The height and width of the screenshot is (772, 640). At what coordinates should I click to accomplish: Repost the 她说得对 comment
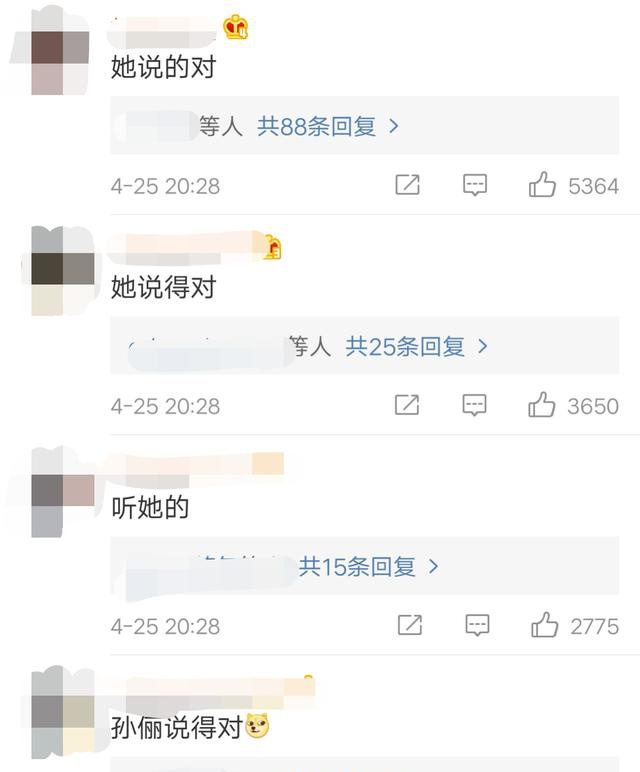(x=407, y=405)
